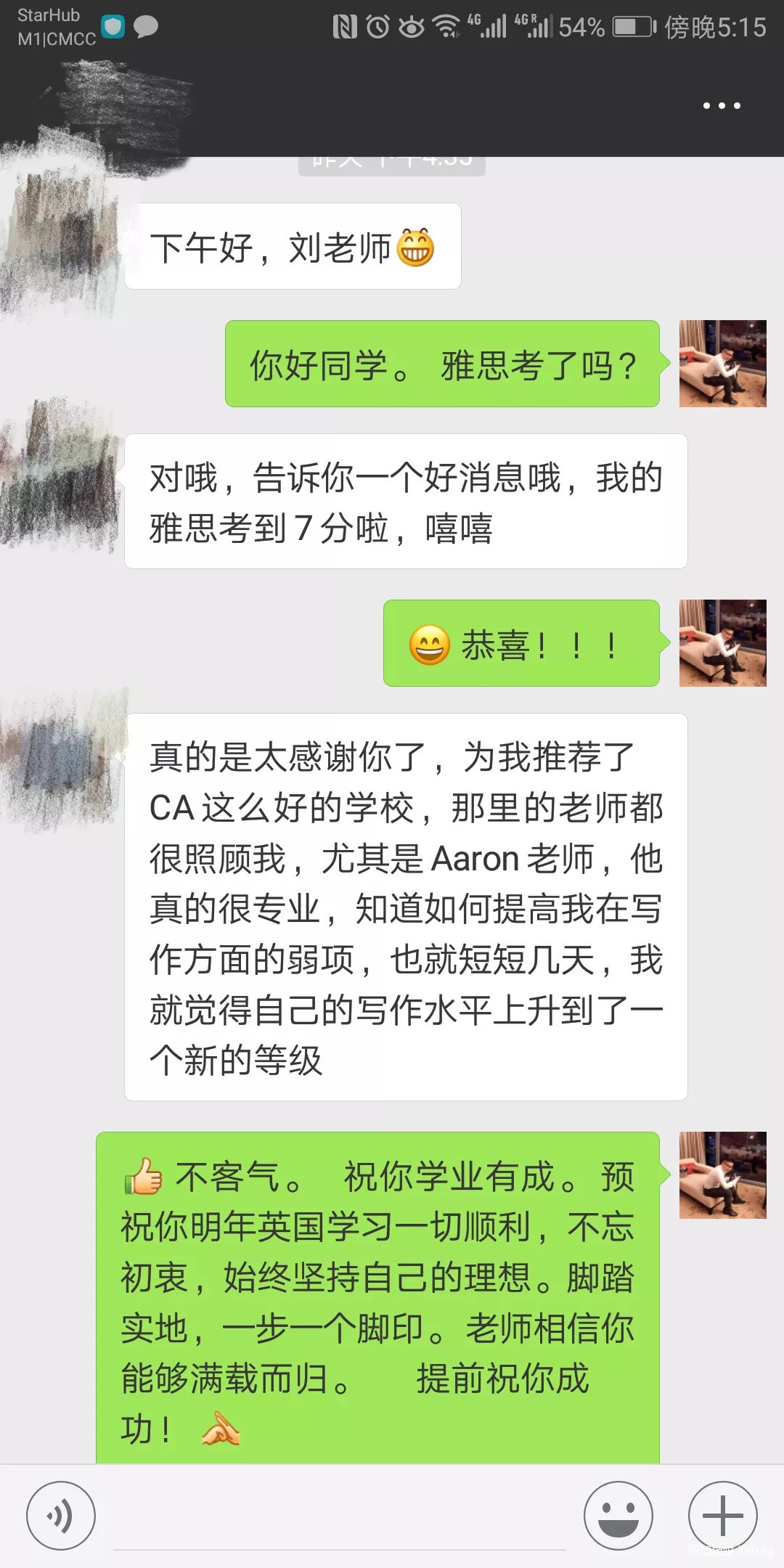Open the emoji sticker panel
This screenshot has width=784, height=1568.
[618, 1516]
